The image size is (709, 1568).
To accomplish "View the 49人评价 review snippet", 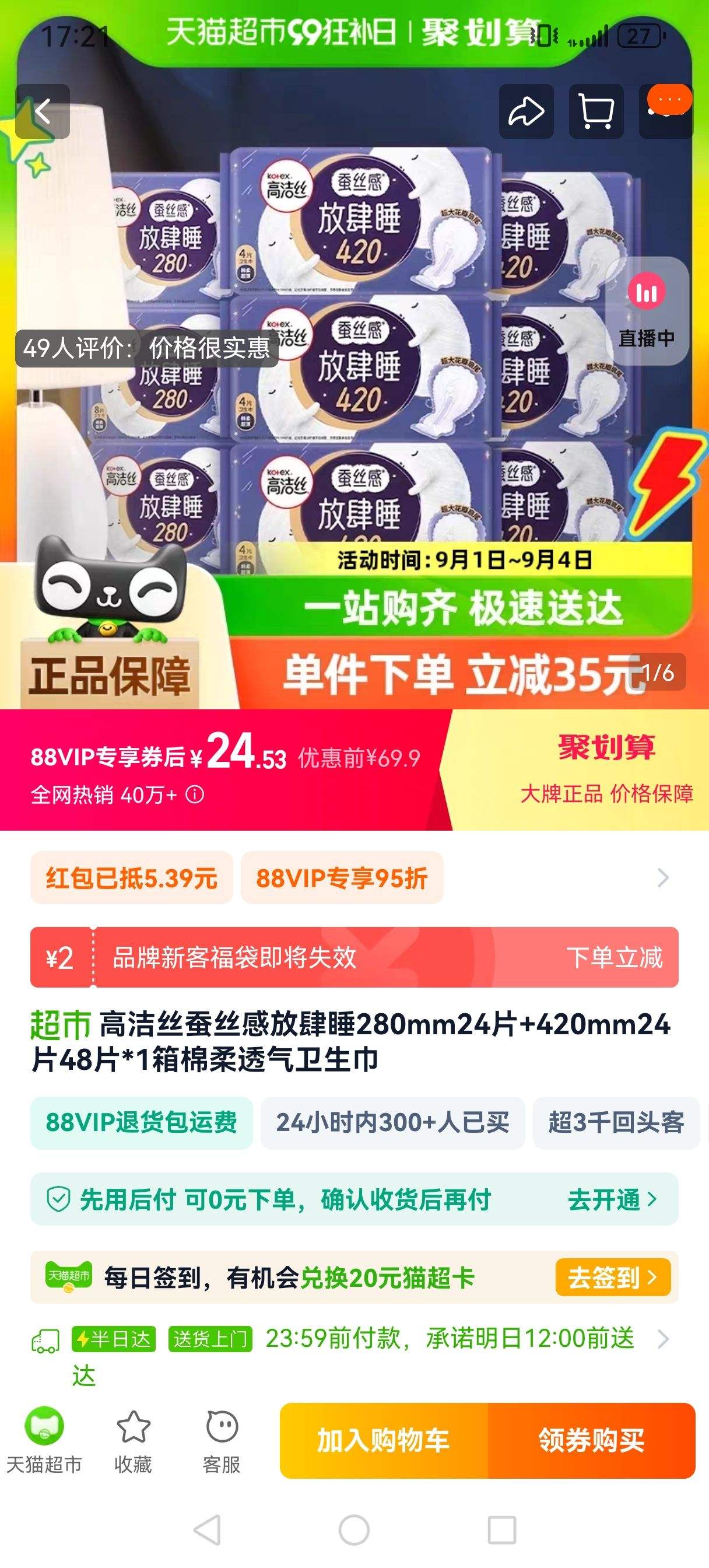I will pyautogui.click(x=147, y=348).
